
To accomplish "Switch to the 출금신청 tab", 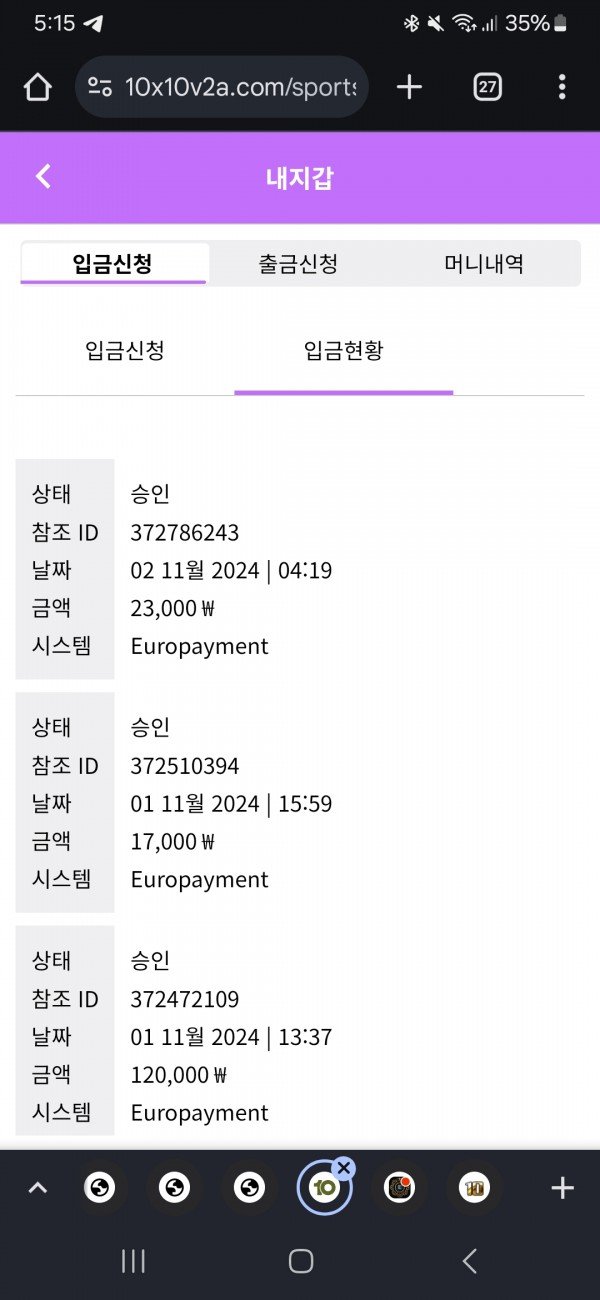I will tap(298, 264).
